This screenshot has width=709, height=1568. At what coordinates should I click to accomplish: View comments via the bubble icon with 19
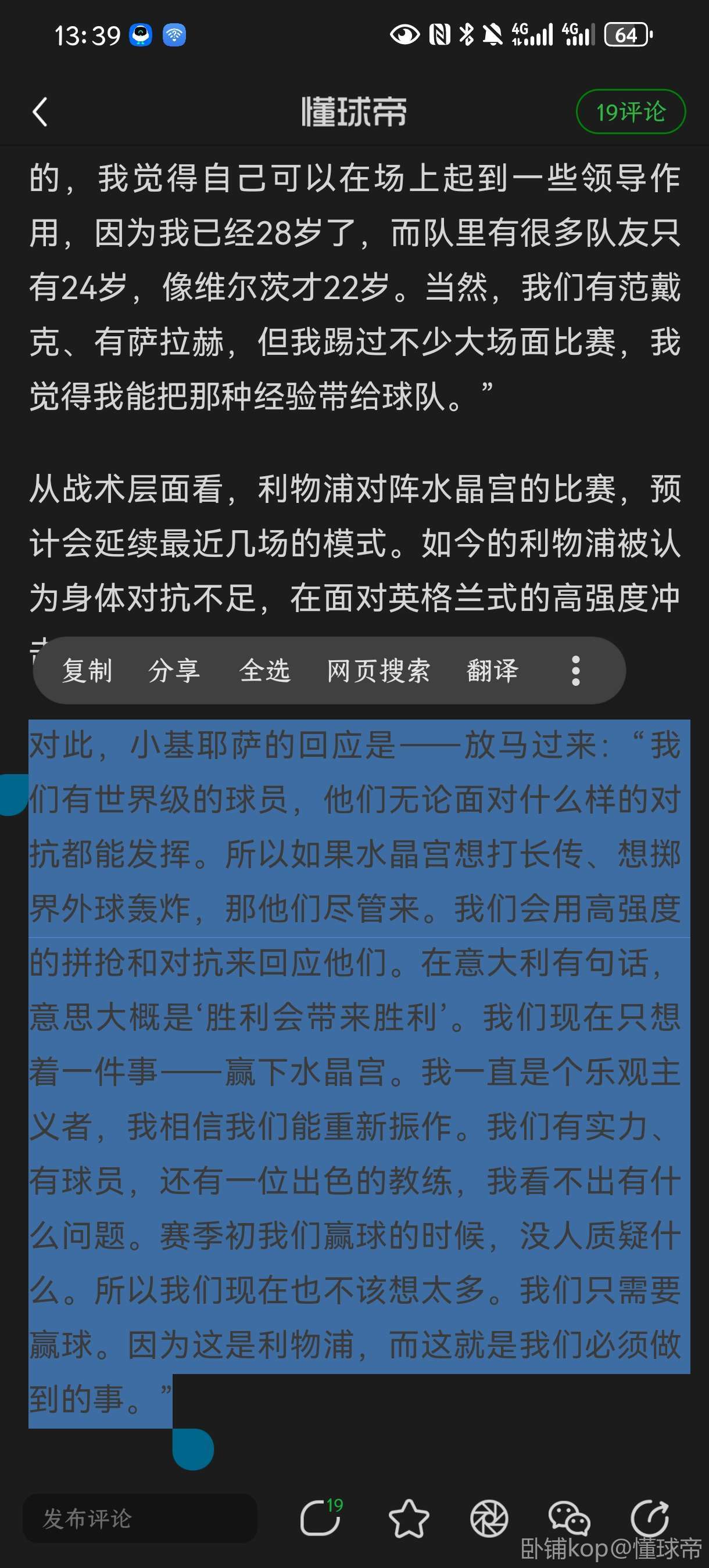(x=321, y=1519)
